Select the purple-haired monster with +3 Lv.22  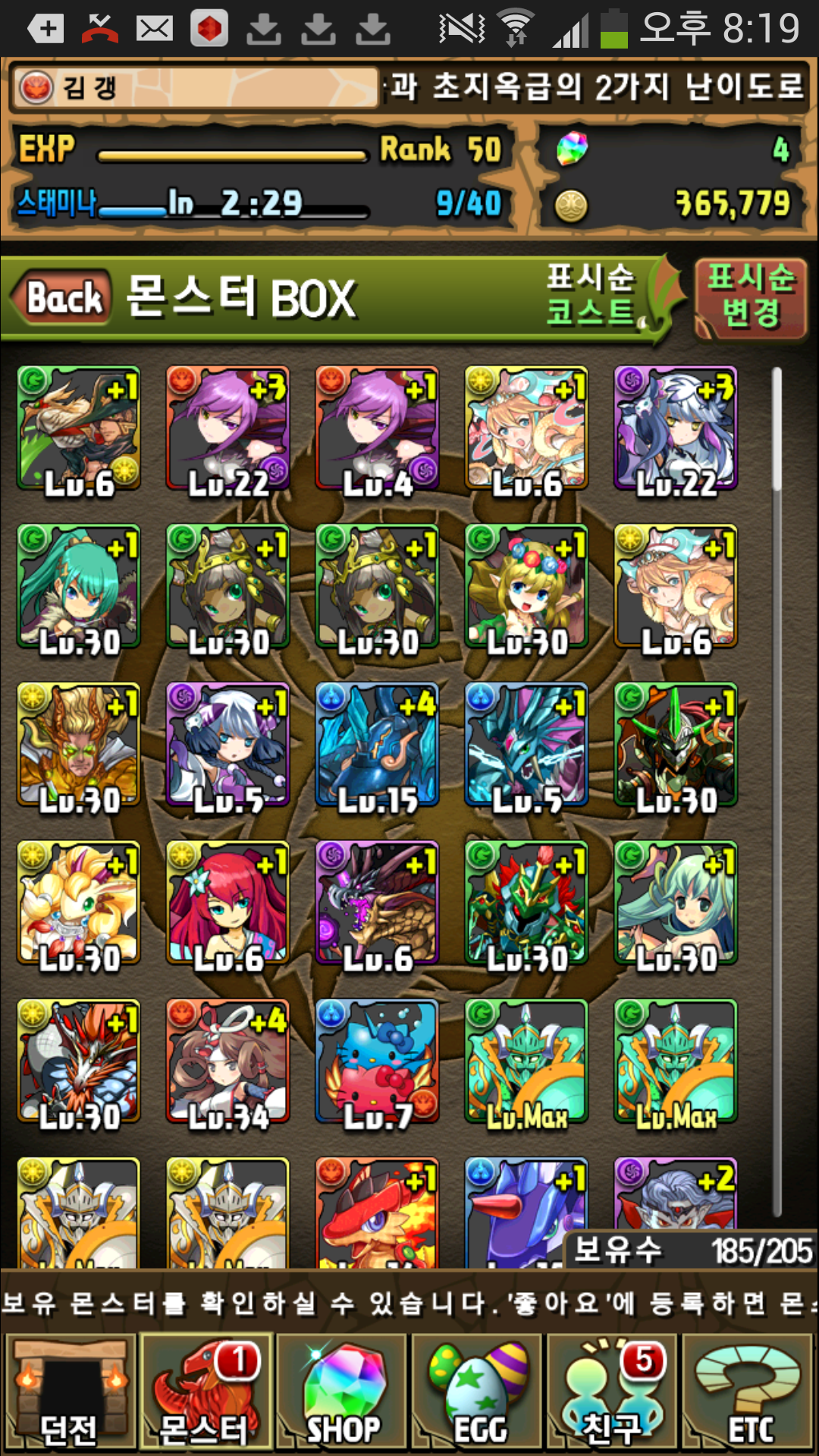point(228,428)
